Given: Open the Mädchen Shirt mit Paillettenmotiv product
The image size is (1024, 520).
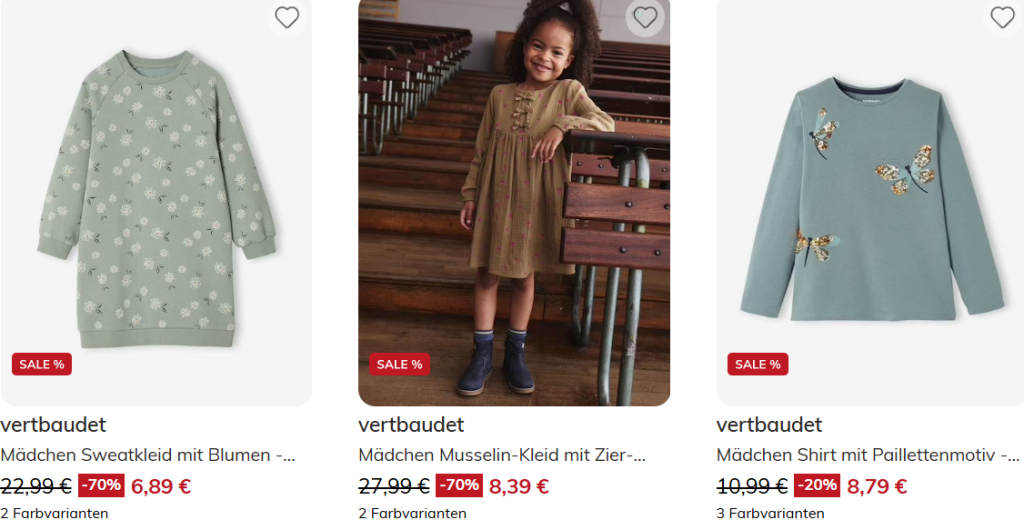Looking at the screenshot, I should point(867,455).
